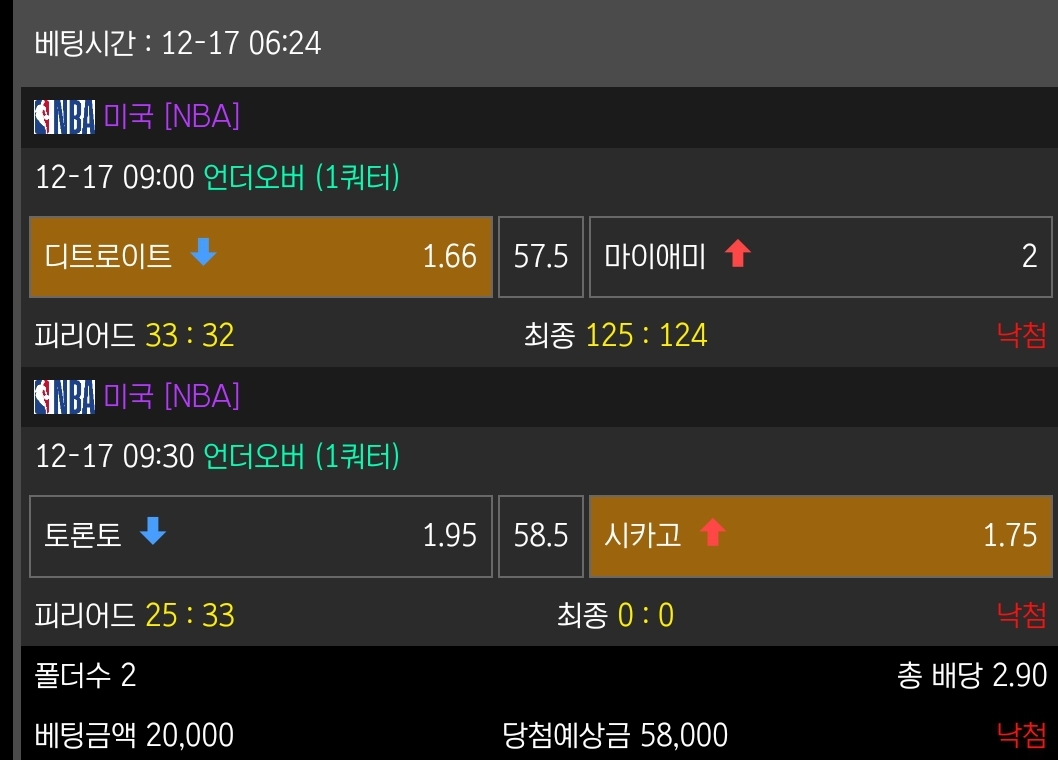This screenshot has width=1058, height=760.
Task: Choose the 시카고 over option at 1.75
Action: tap(820, 536)
